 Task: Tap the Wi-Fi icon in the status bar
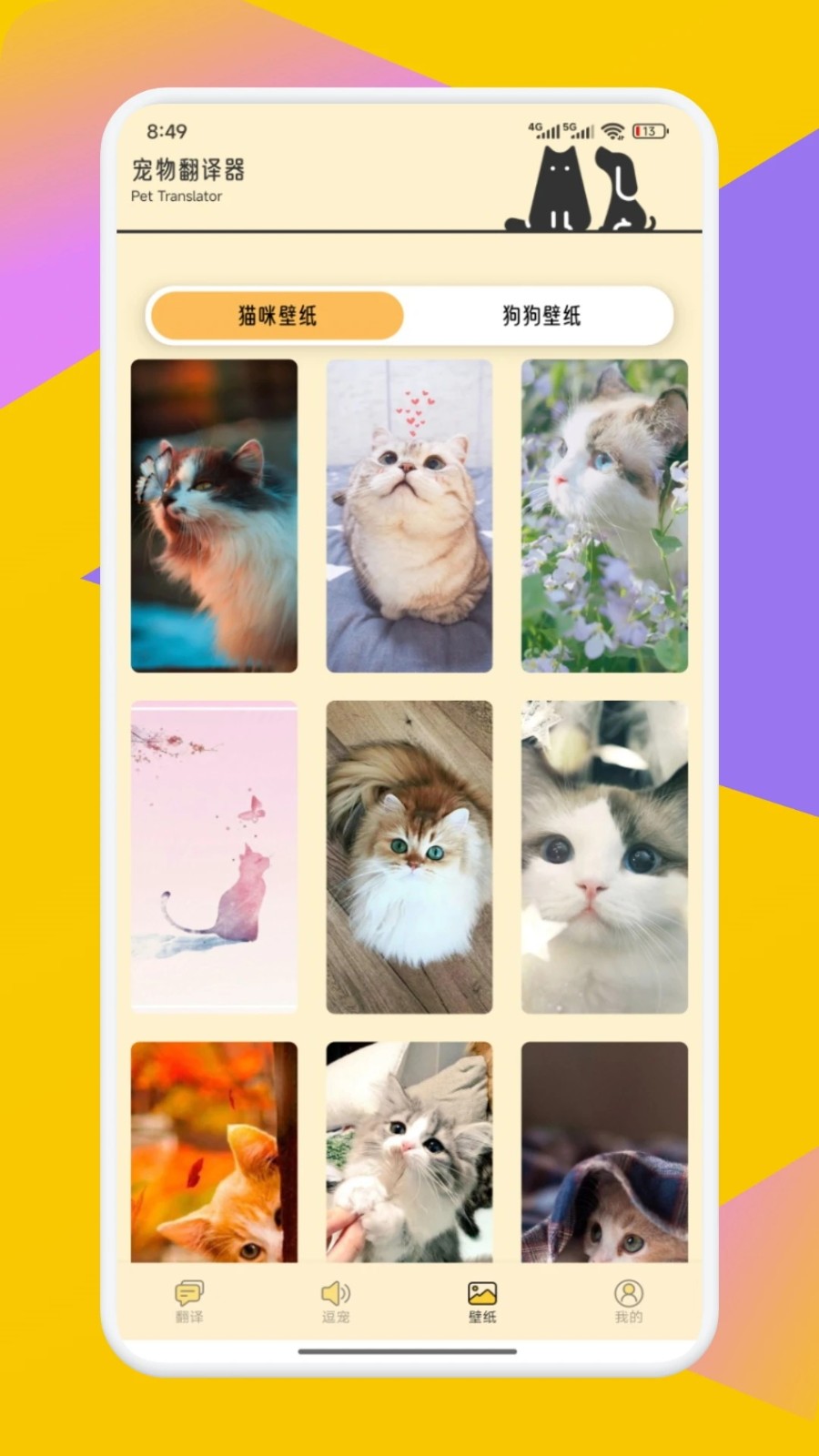click(615, 129)
